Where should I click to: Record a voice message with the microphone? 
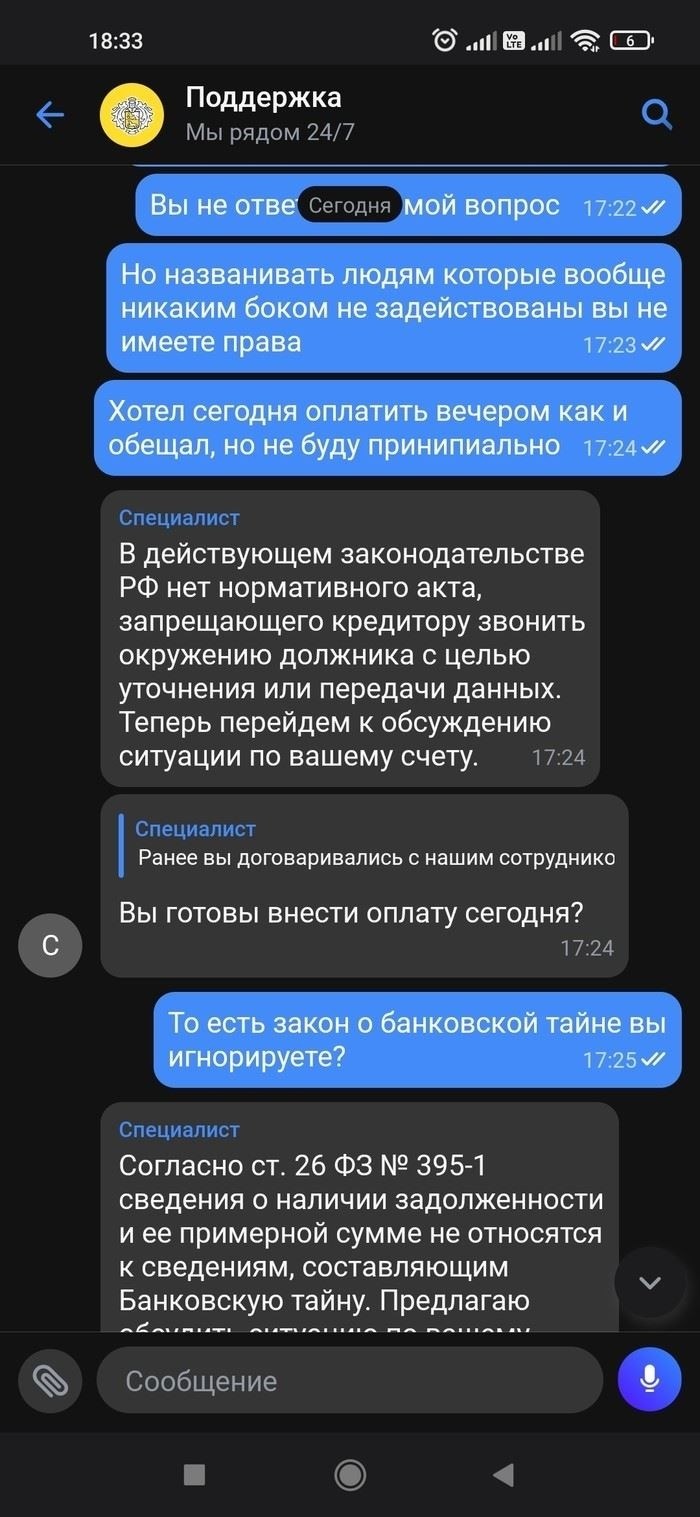pyautogui.click(x=649, y=1380)
